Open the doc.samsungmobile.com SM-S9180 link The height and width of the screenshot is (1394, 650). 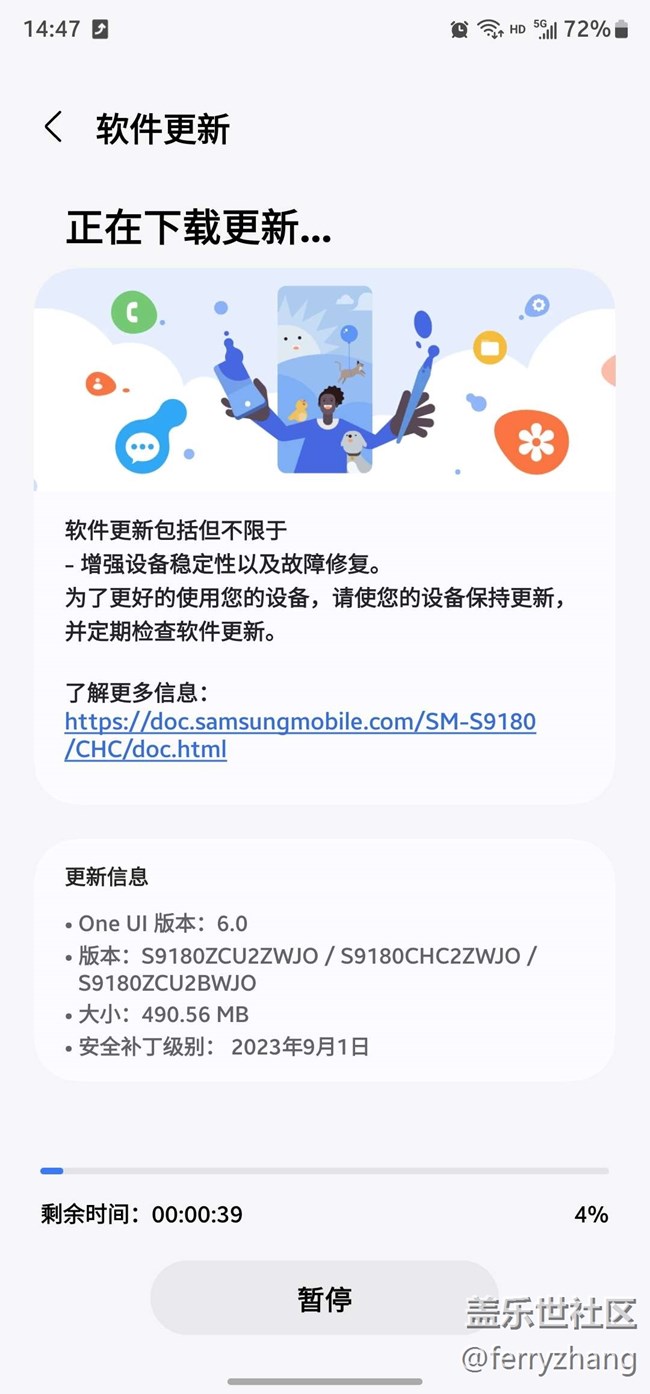pos(300,734)
